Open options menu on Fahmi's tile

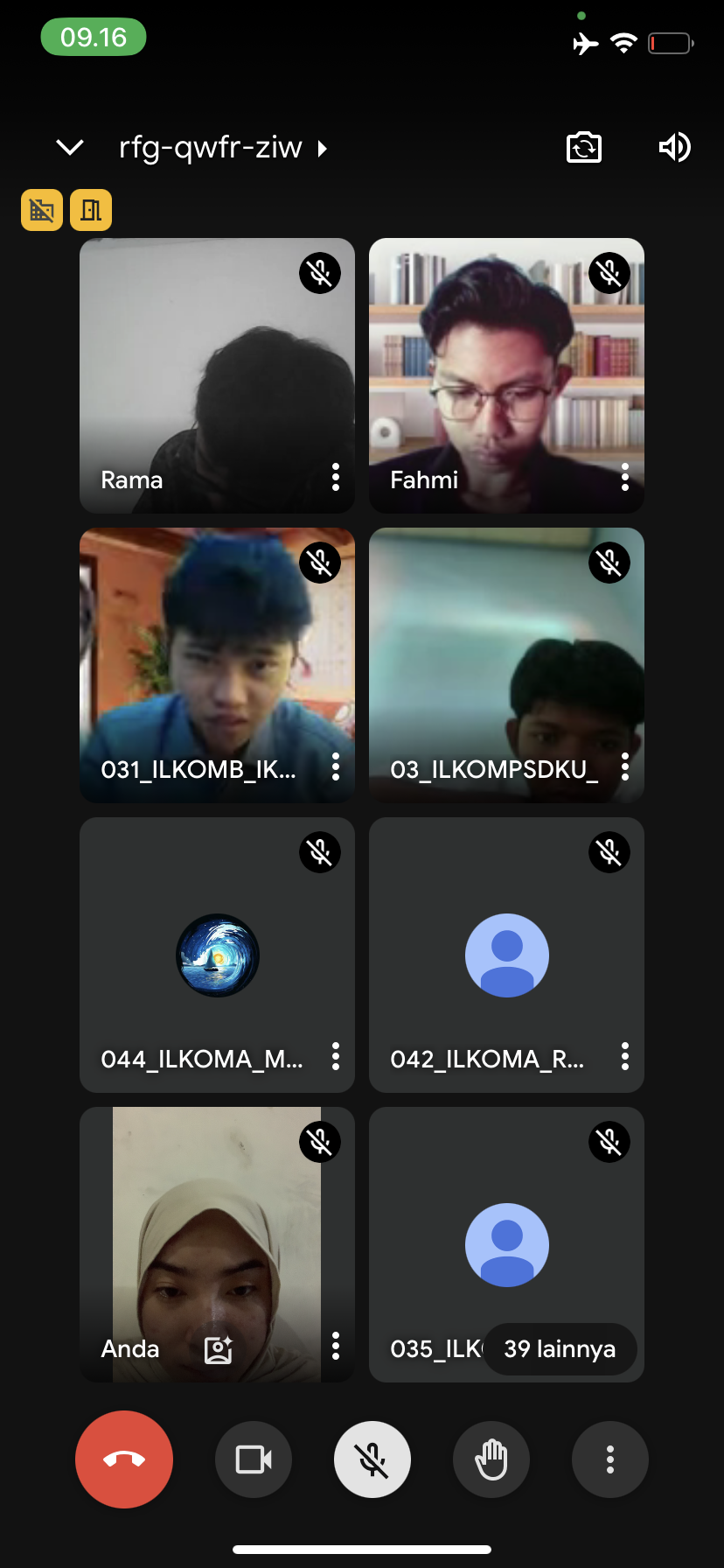[x=625, y=477]
